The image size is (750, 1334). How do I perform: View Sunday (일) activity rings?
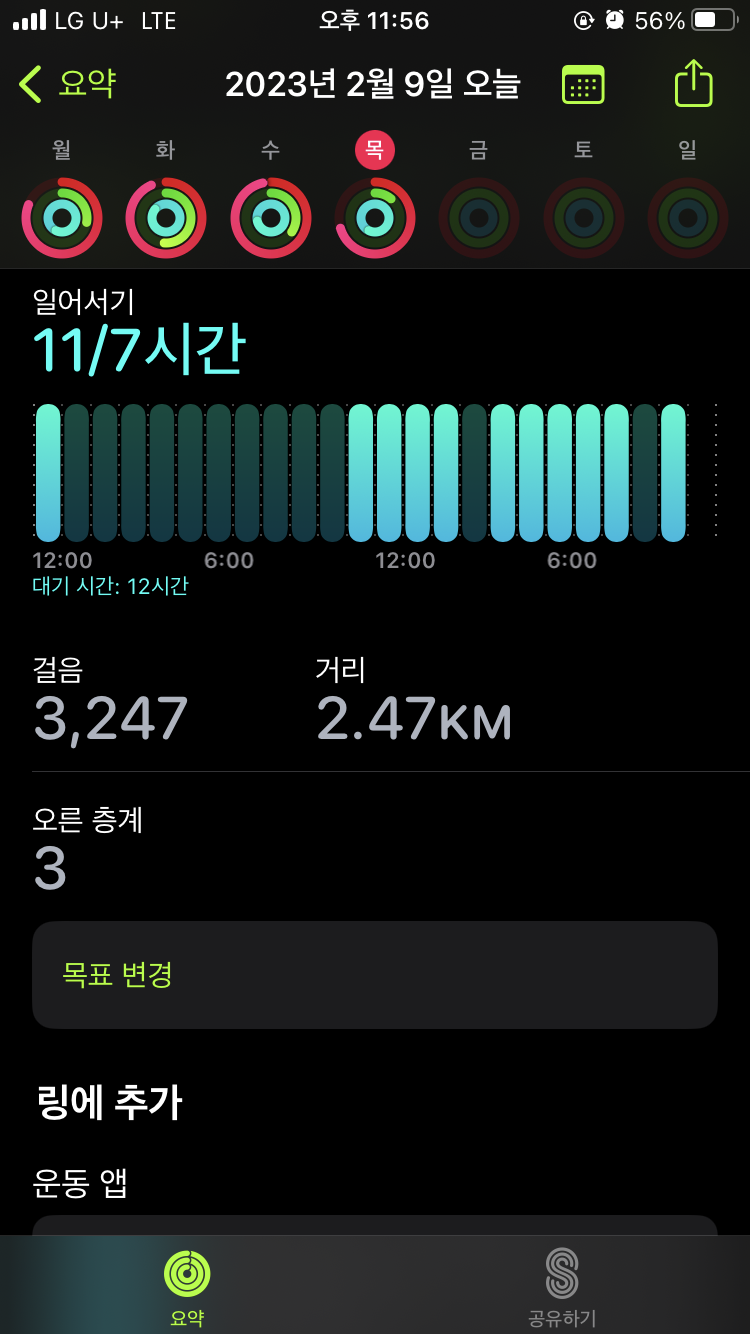[687, 217]
